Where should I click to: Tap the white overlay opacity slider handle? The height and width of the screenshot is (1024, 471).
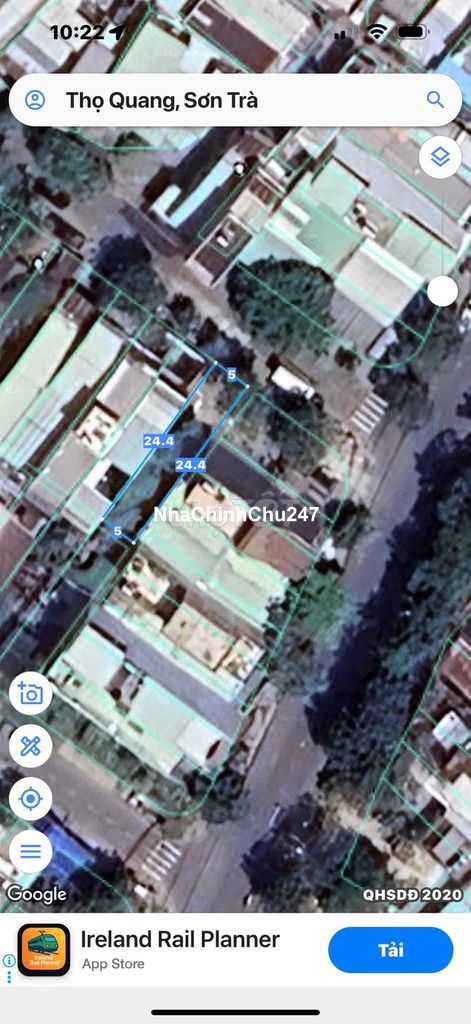point(442,291)
